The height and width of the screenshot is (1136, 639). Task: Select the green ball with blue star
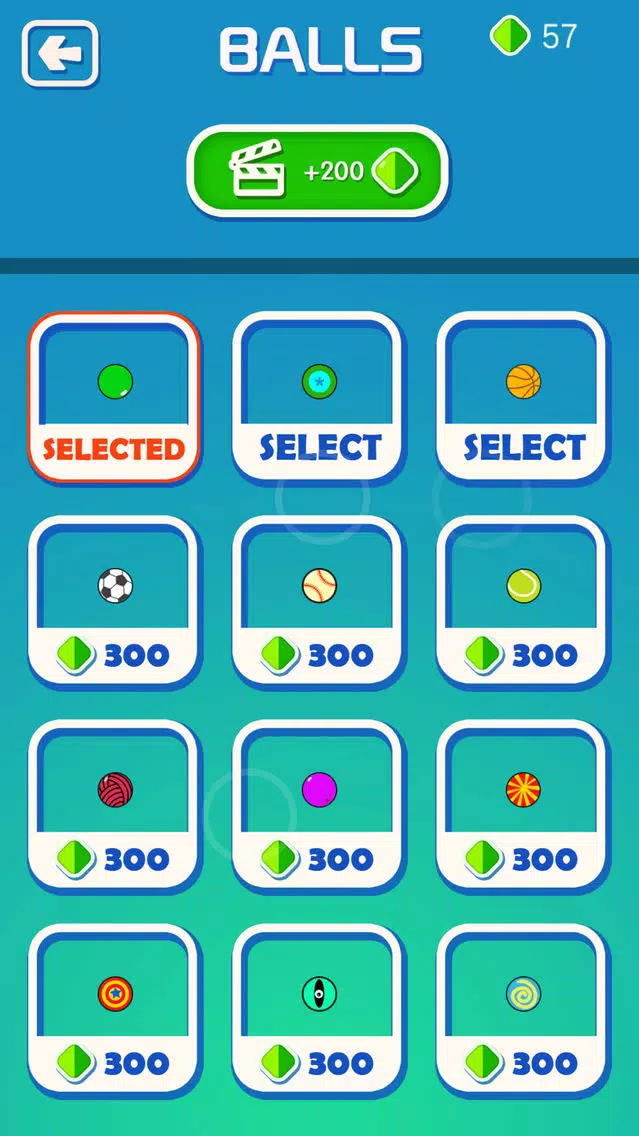[x=319, y=446]
